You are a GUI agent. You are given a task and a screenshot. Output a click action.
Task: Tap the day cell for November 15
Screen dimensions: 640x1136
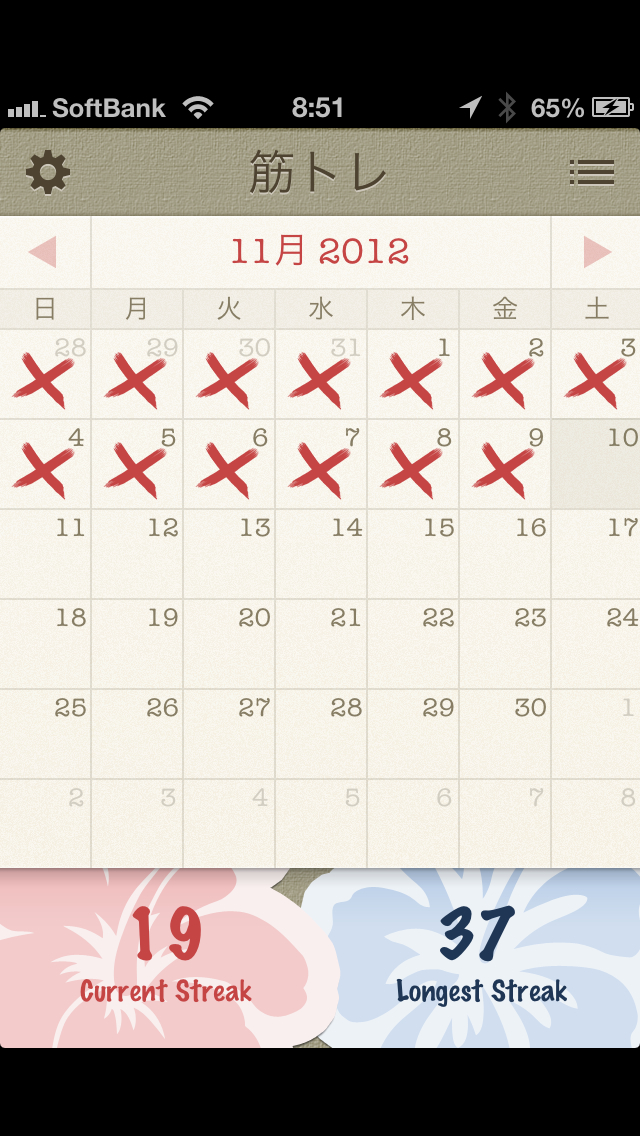pyautogui.click(x=413, y=555)
